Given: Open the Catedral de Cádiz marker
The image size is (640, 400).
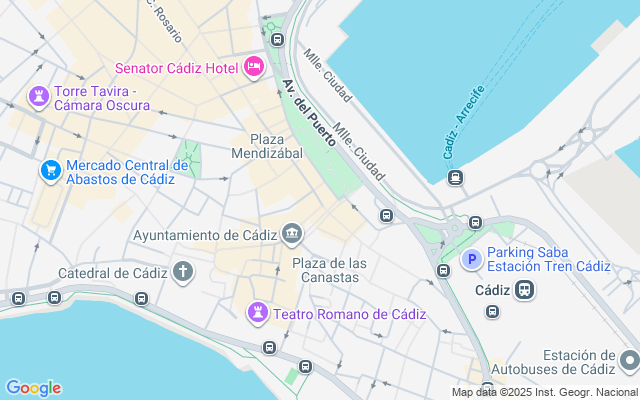Looking at the screenshot, I should coord(182,271).
